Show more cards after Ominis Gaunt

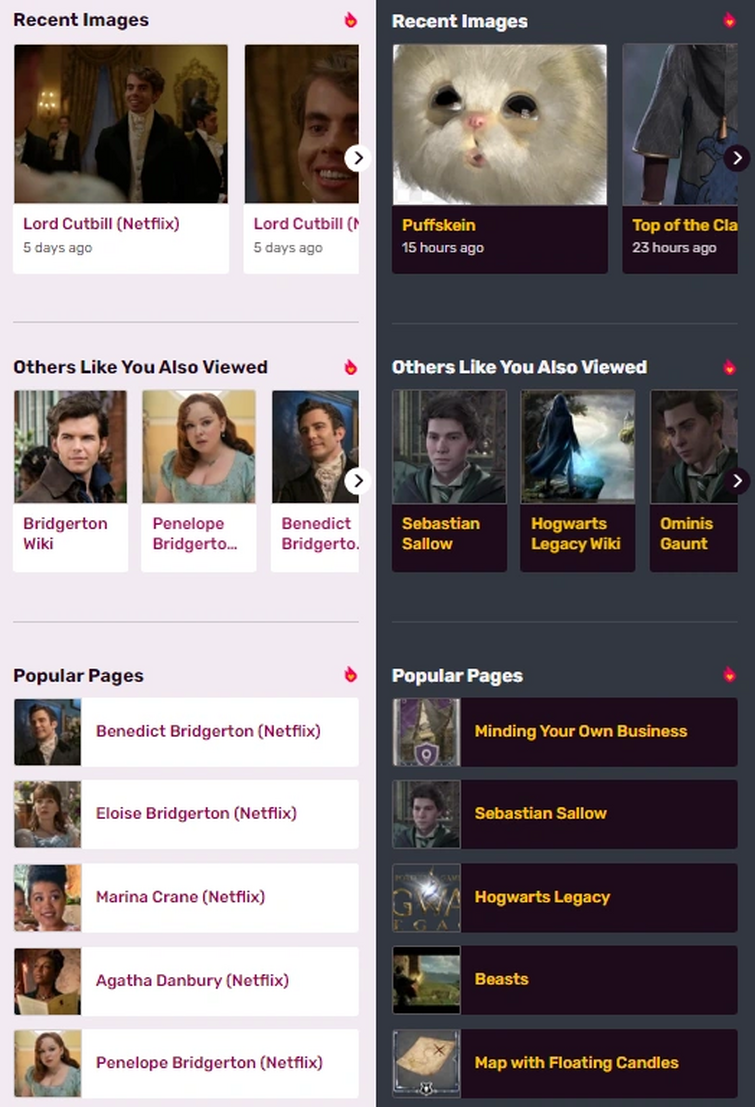pos(737,481)
